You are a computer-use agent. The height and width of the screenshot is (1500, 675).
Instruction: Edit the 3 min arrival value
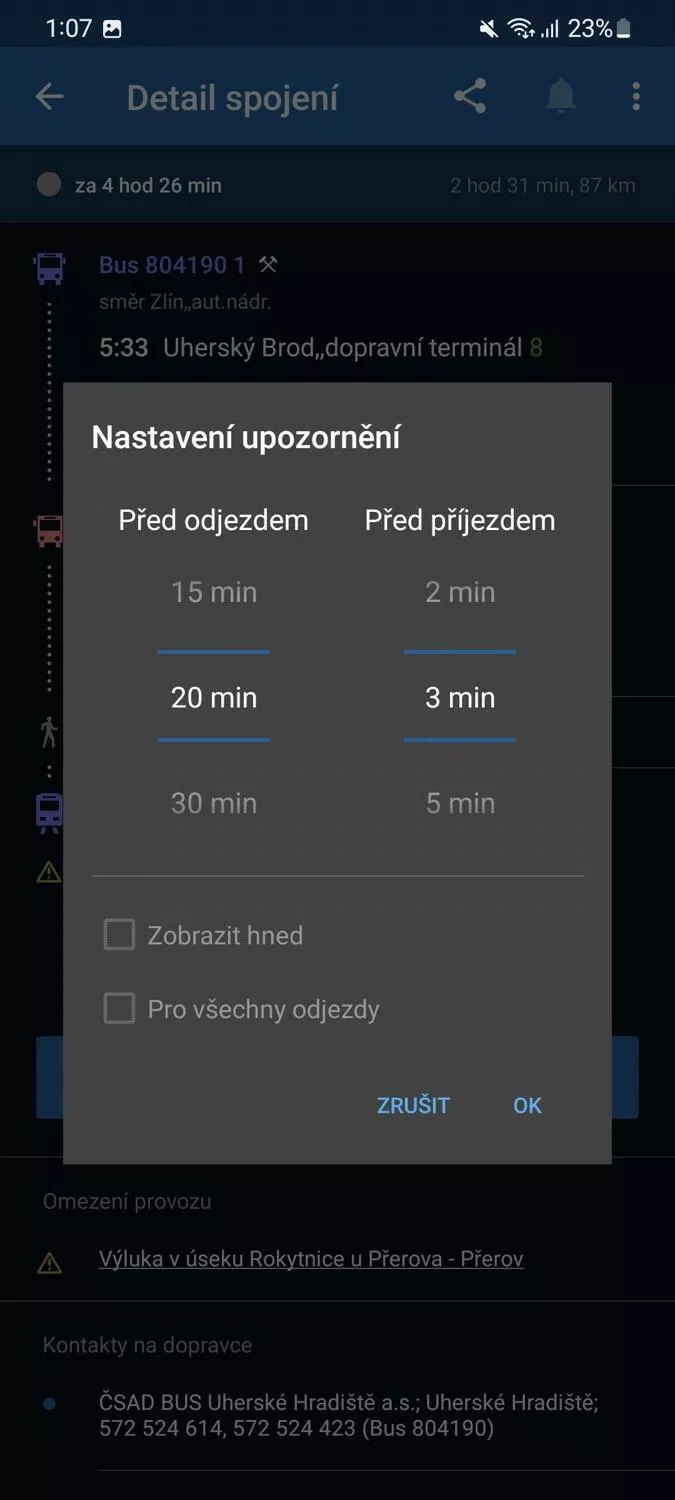pyautogui.click(x=460, y=697)
